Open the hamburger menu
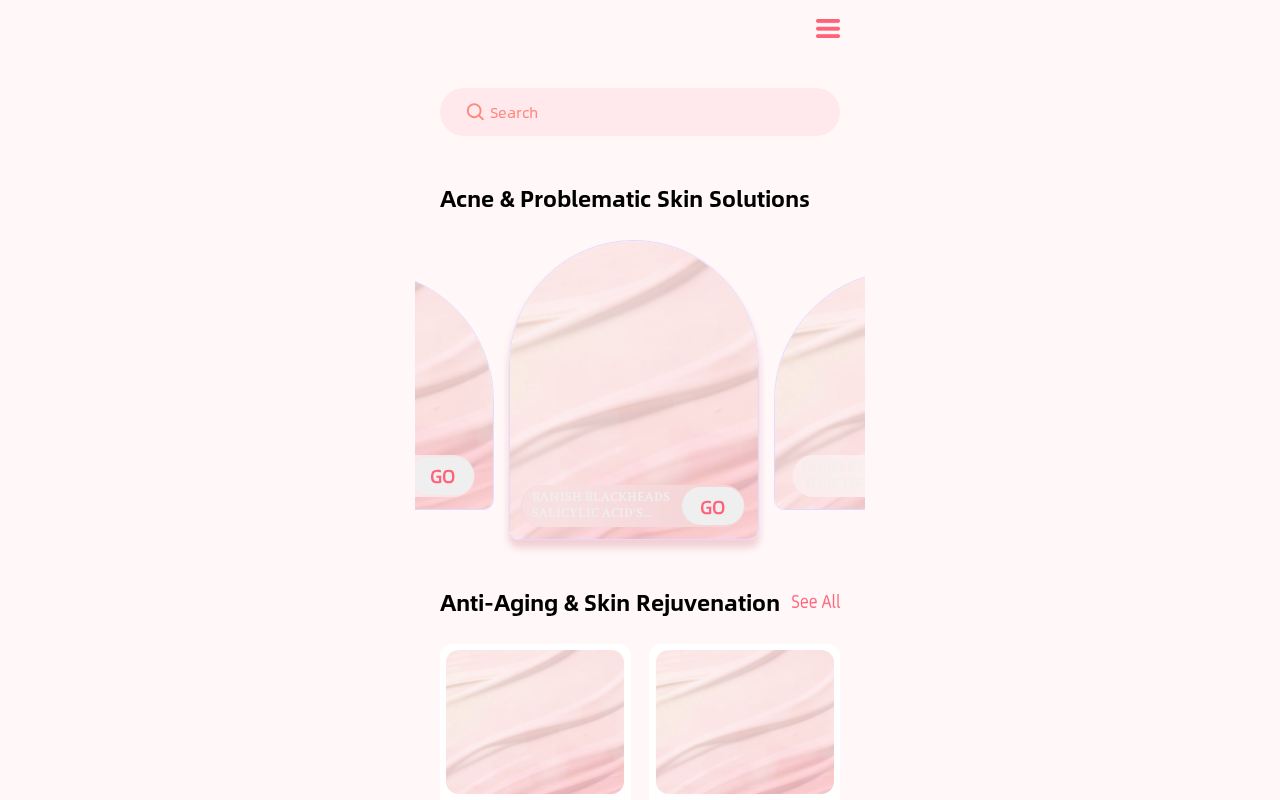Image resolution: width=1280 pixels, height=800 pixels. tap(828, 28)
